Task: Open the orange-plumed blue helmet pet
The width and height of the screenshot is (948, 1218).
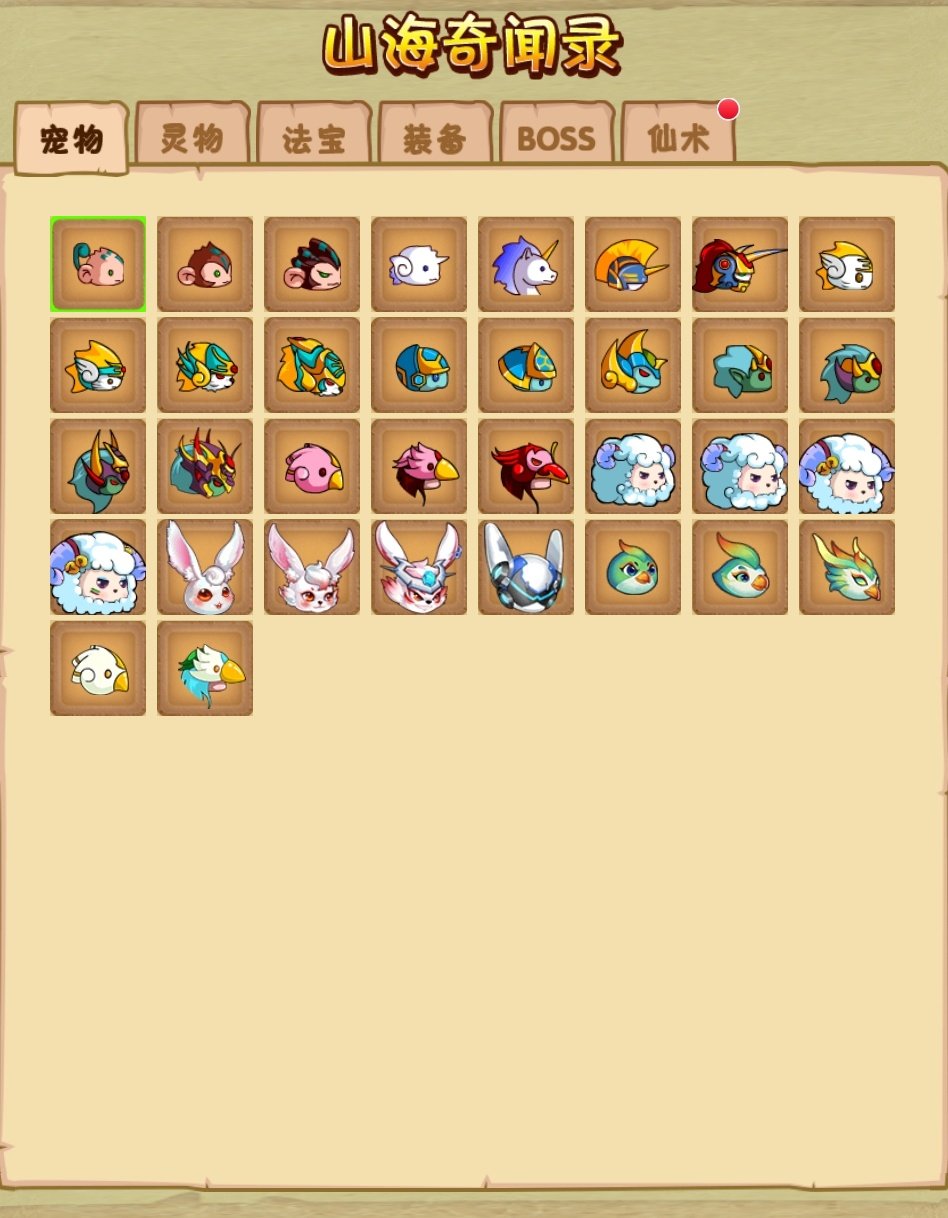Action: 633,264
